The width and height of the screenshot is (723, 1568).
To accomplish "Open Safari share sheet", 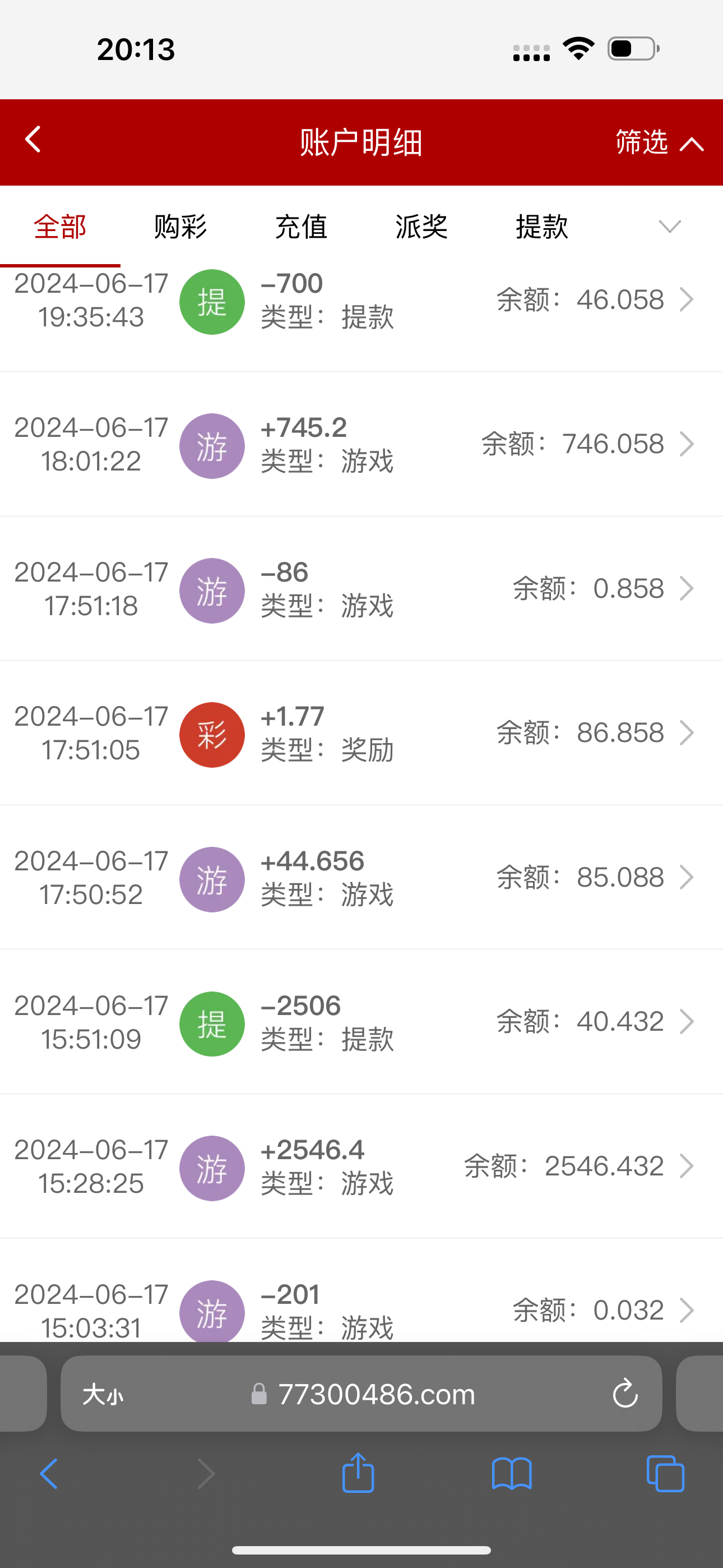I will click(x=358, y=1473).
